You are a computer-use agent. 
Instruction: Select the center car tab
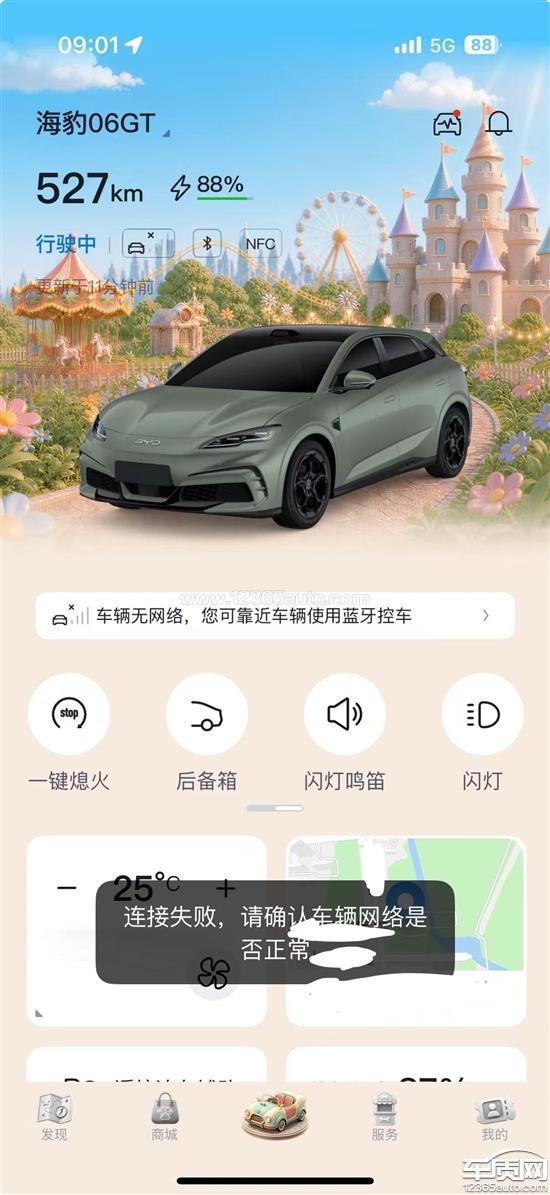pos(275,1114)
